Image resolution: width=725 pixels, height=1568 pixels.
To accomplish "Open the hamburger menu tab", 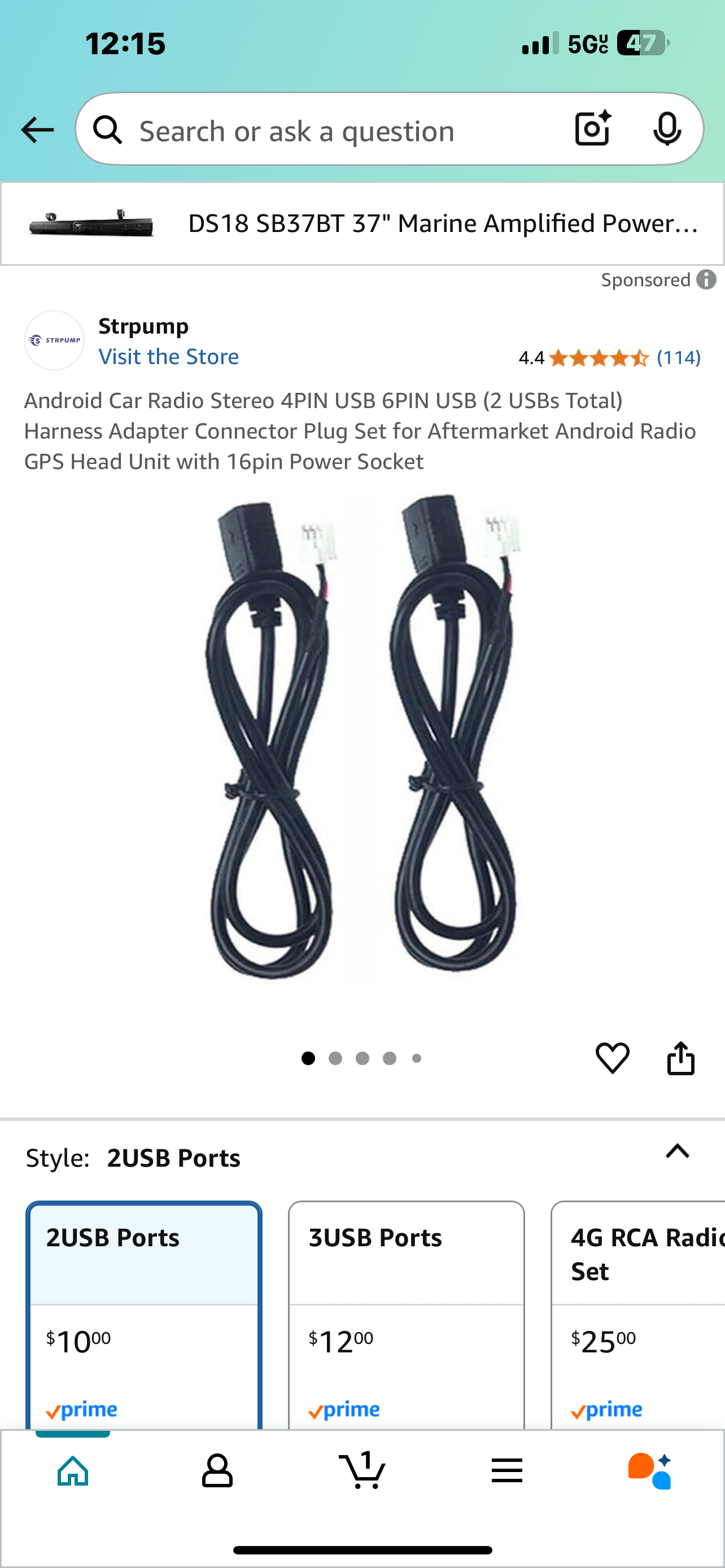I will (x=506, y=1471).
